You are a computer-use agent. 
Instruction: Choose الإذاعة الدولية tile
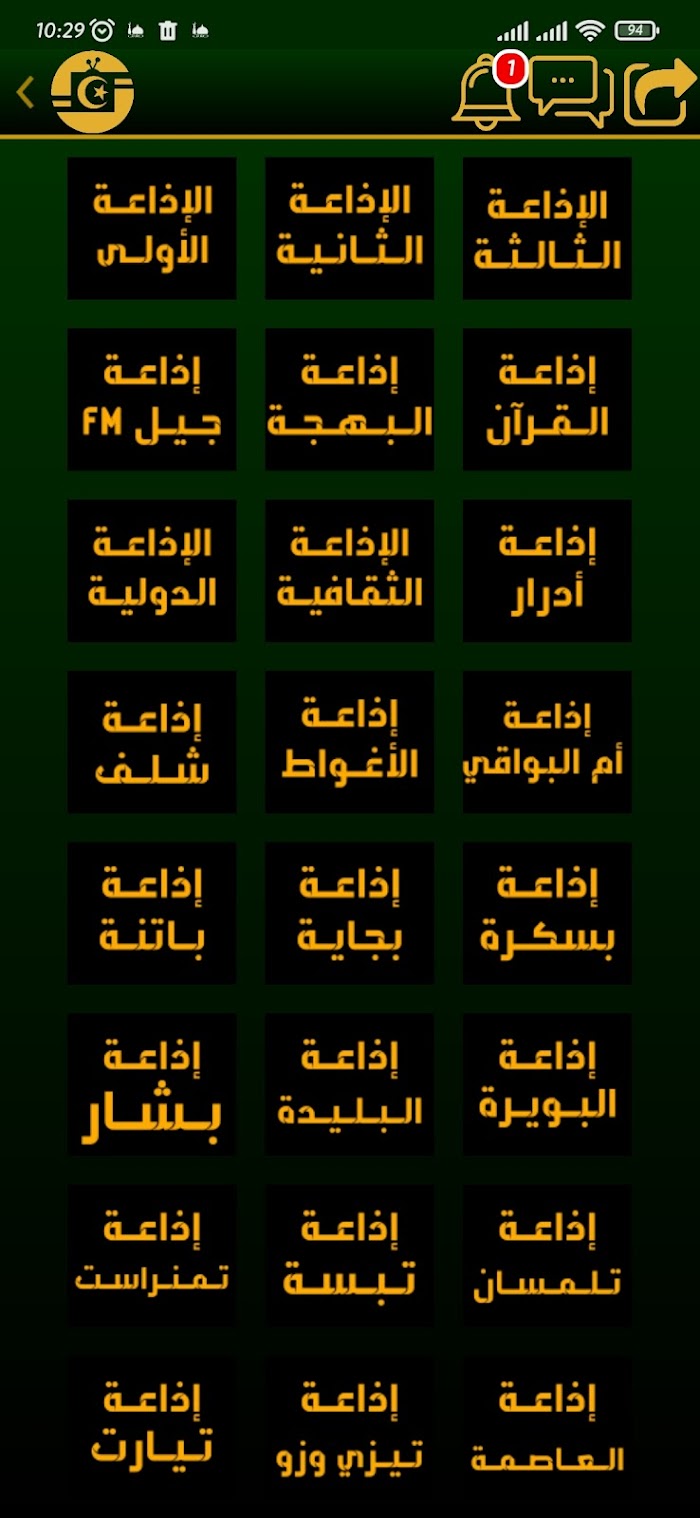pyautogui.click(x=152, y=571)
